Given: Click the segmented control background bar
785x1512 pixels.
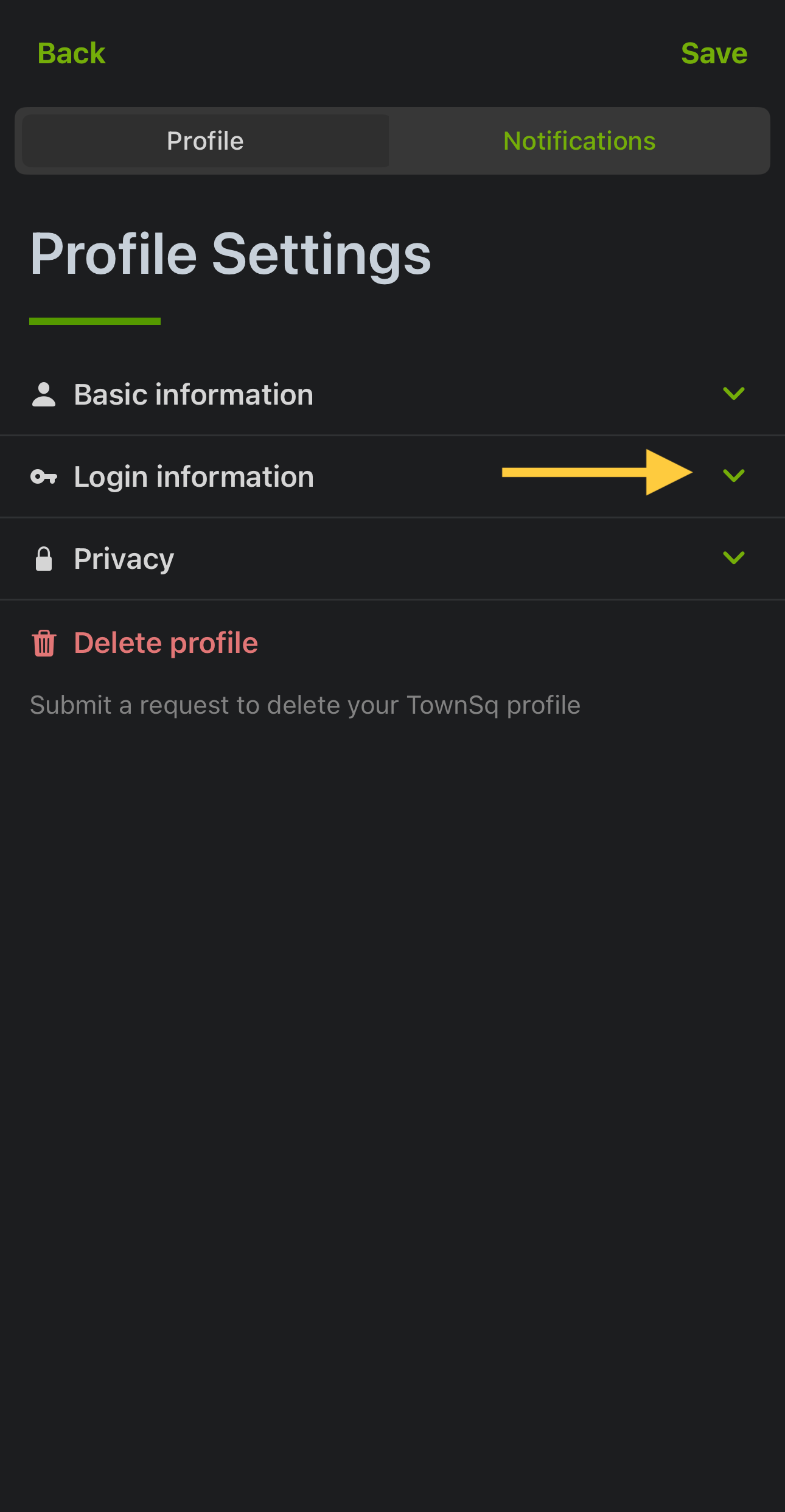Looking at the screenshot, I should pos(392,141).
